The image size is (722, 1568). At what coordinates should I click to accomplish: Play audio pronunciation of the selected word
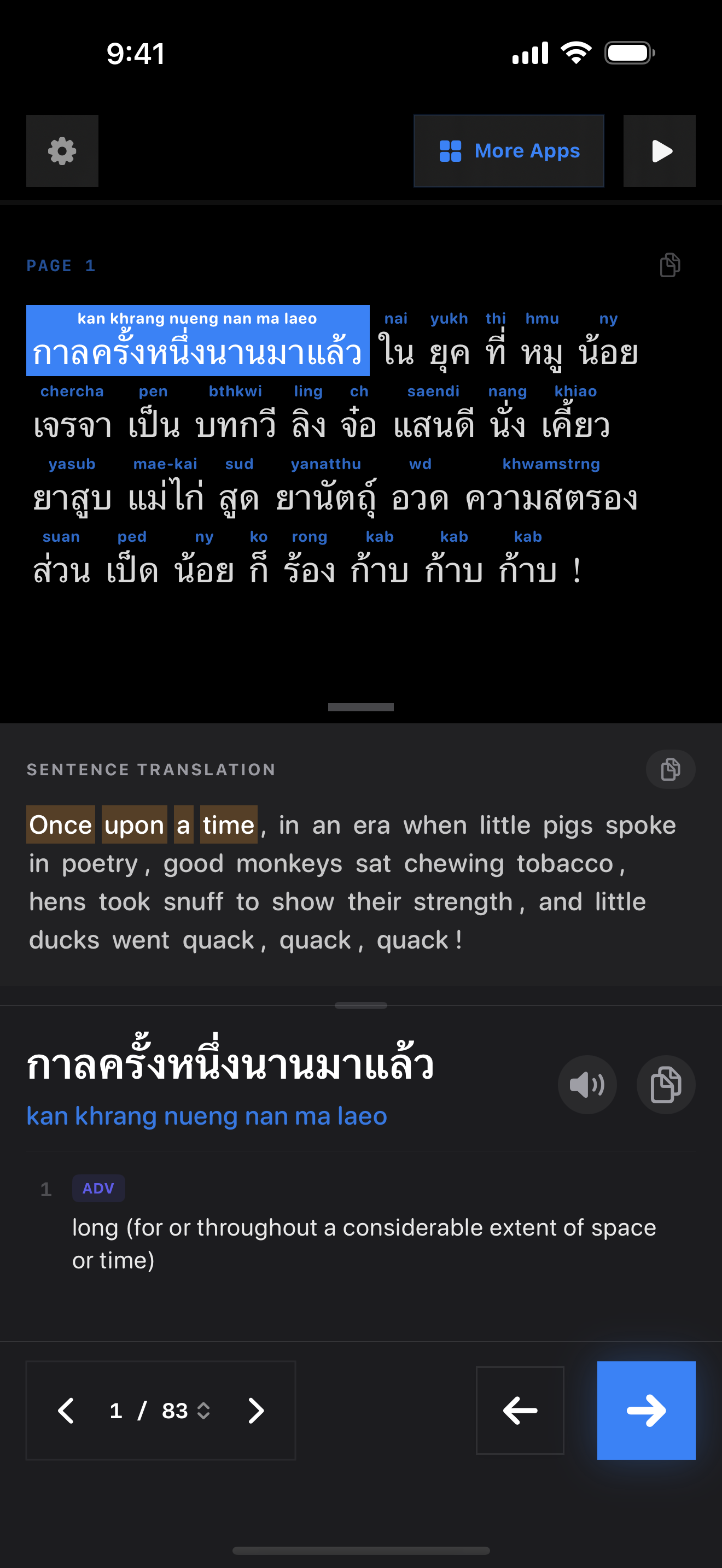[x=587, y=1085]
